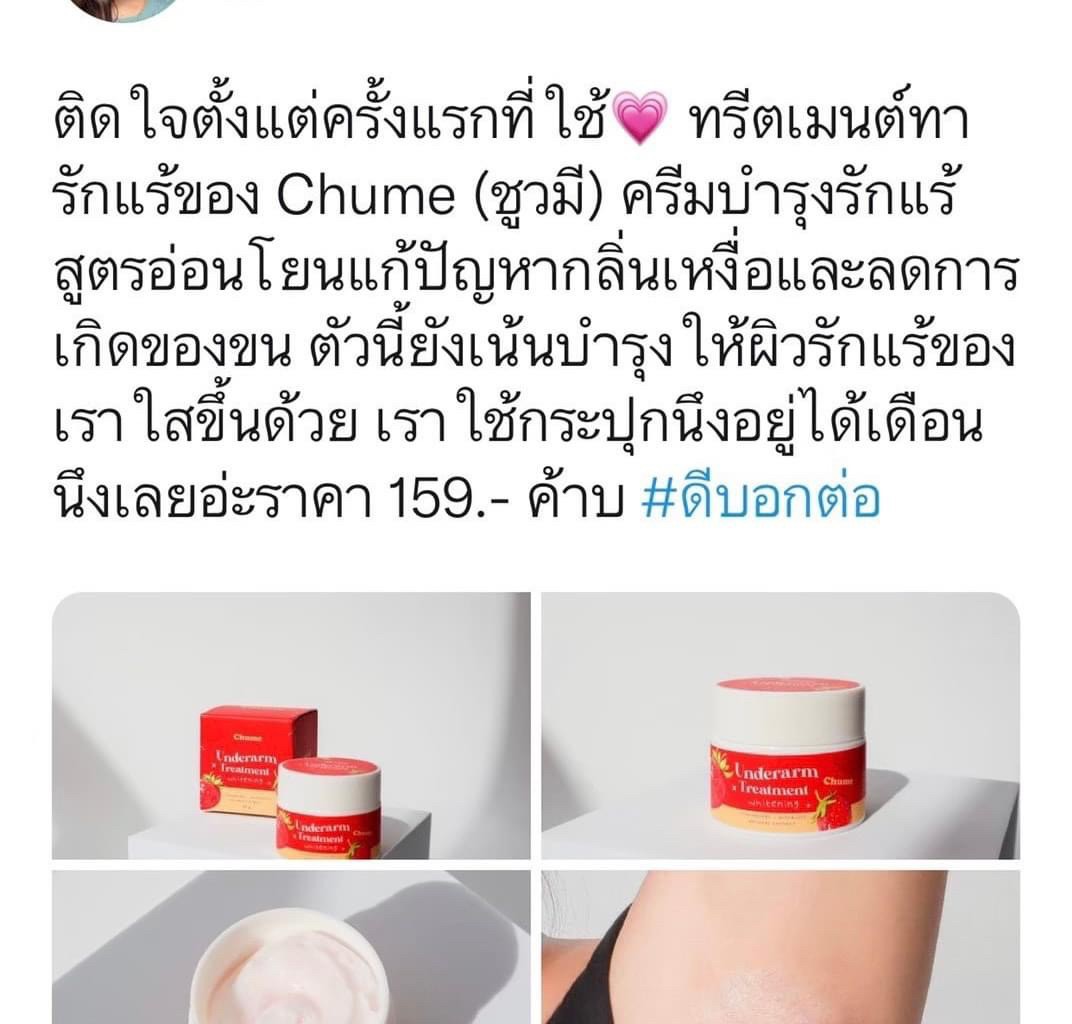The image size is (1072, 1024).
Task: Open the #ดีบอกต่อ hashtag link
Action: point(760,498)
